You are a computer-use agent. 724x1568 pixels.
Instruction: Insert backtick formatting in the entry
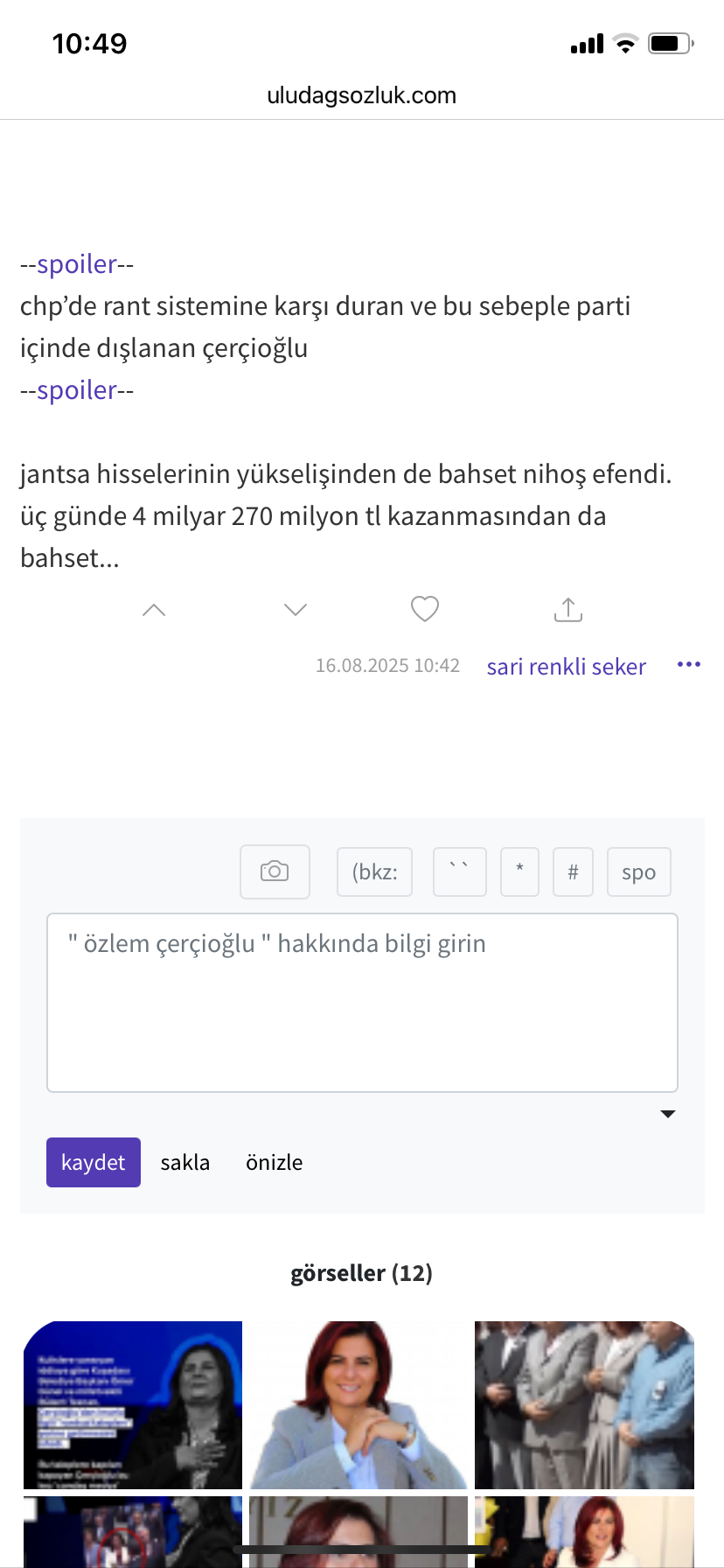coord(460,872)
